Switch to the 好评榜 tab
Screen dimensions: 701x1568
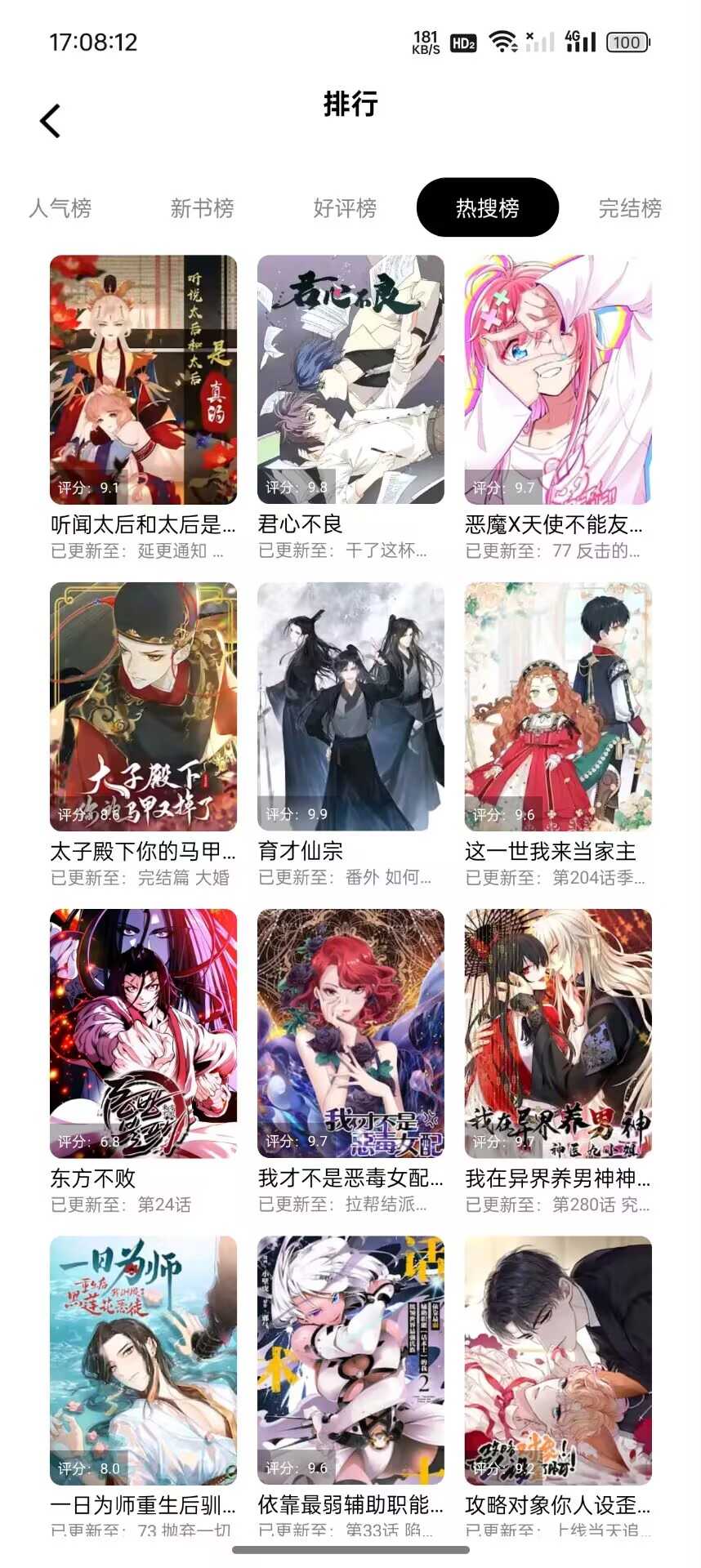345,208
